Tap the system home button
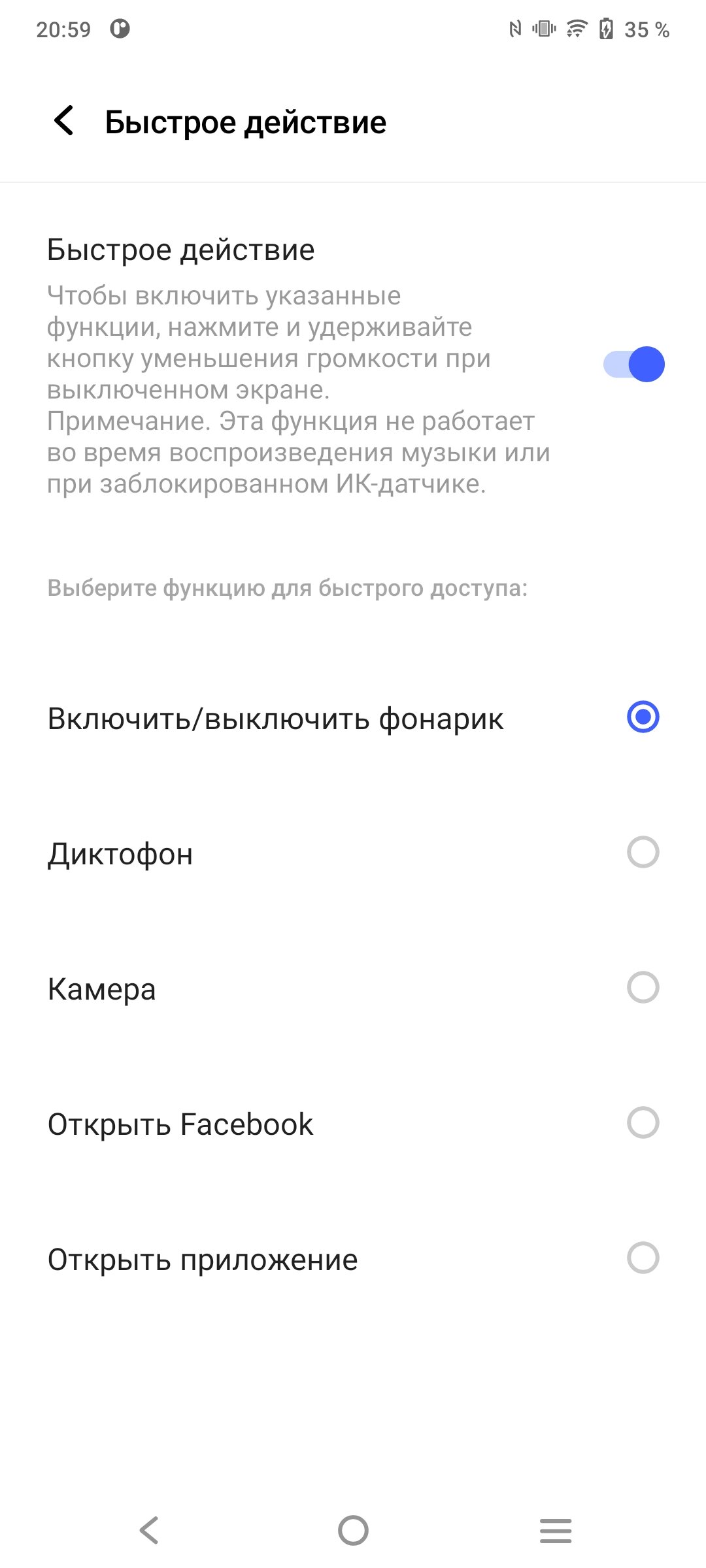 coord(353,1530)
